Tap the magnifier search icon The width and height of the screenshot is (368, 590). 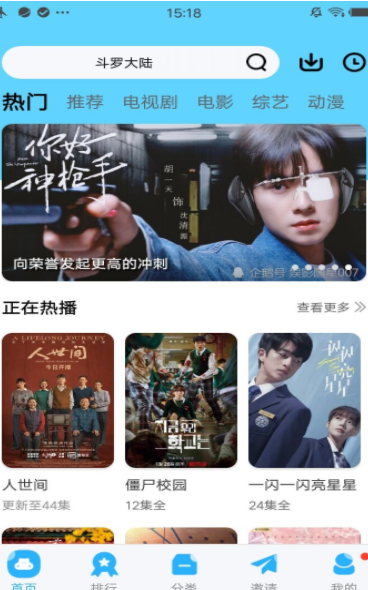point(256,62)
